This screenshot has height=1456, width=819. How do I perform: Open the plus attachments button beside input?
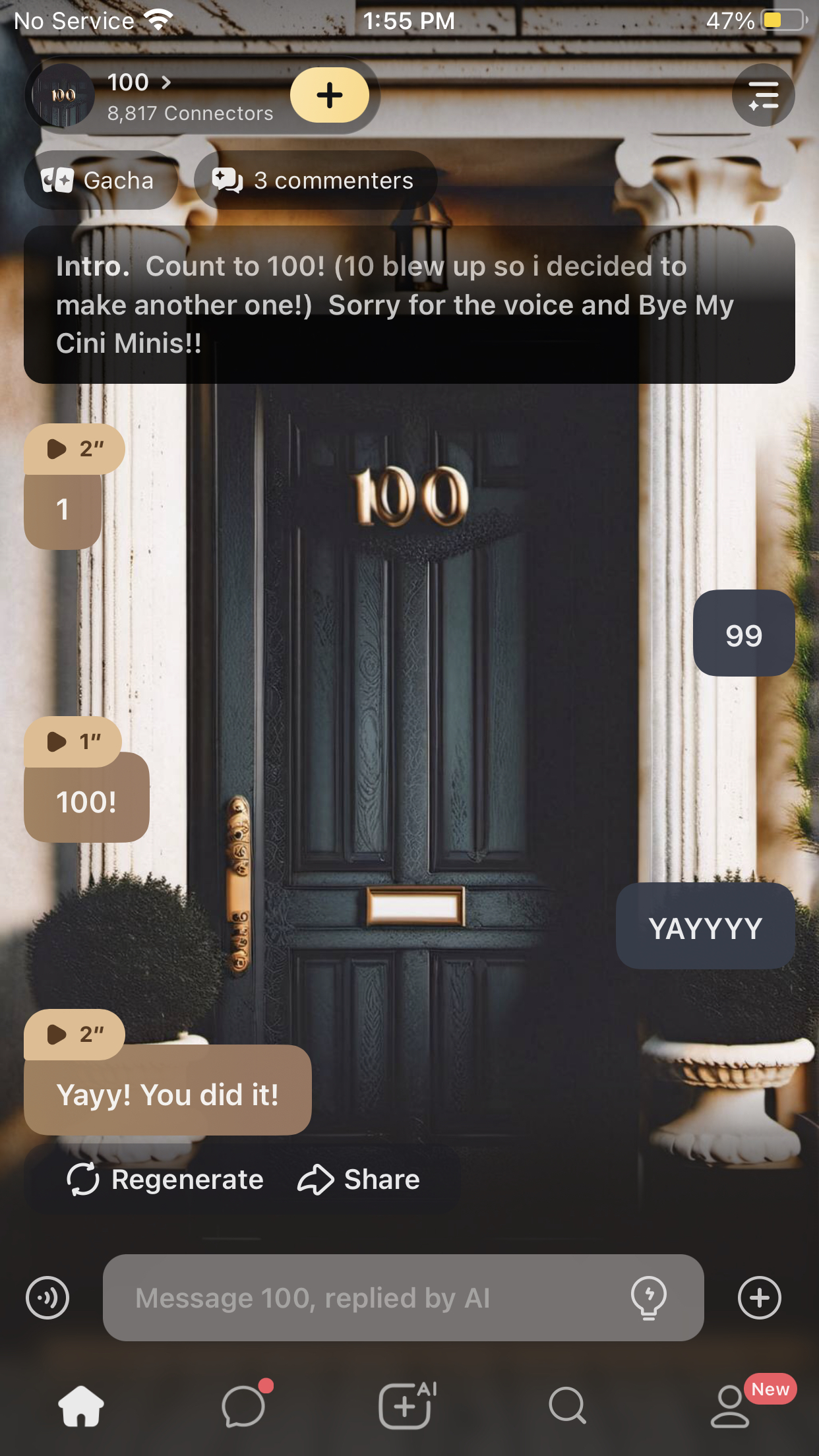(x=759, y=1298)
